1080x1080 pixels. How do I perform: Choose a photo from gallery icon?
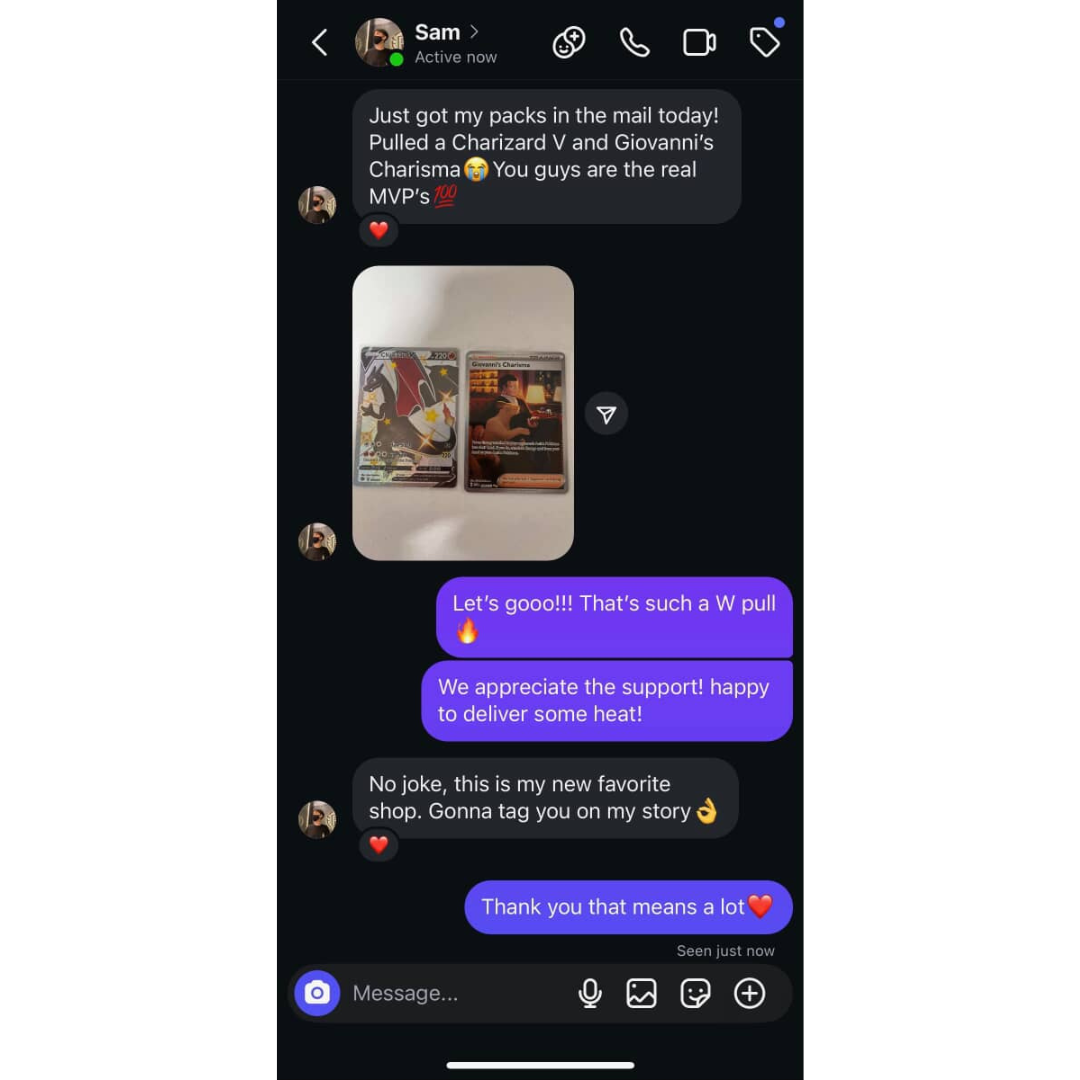(641, 993)
